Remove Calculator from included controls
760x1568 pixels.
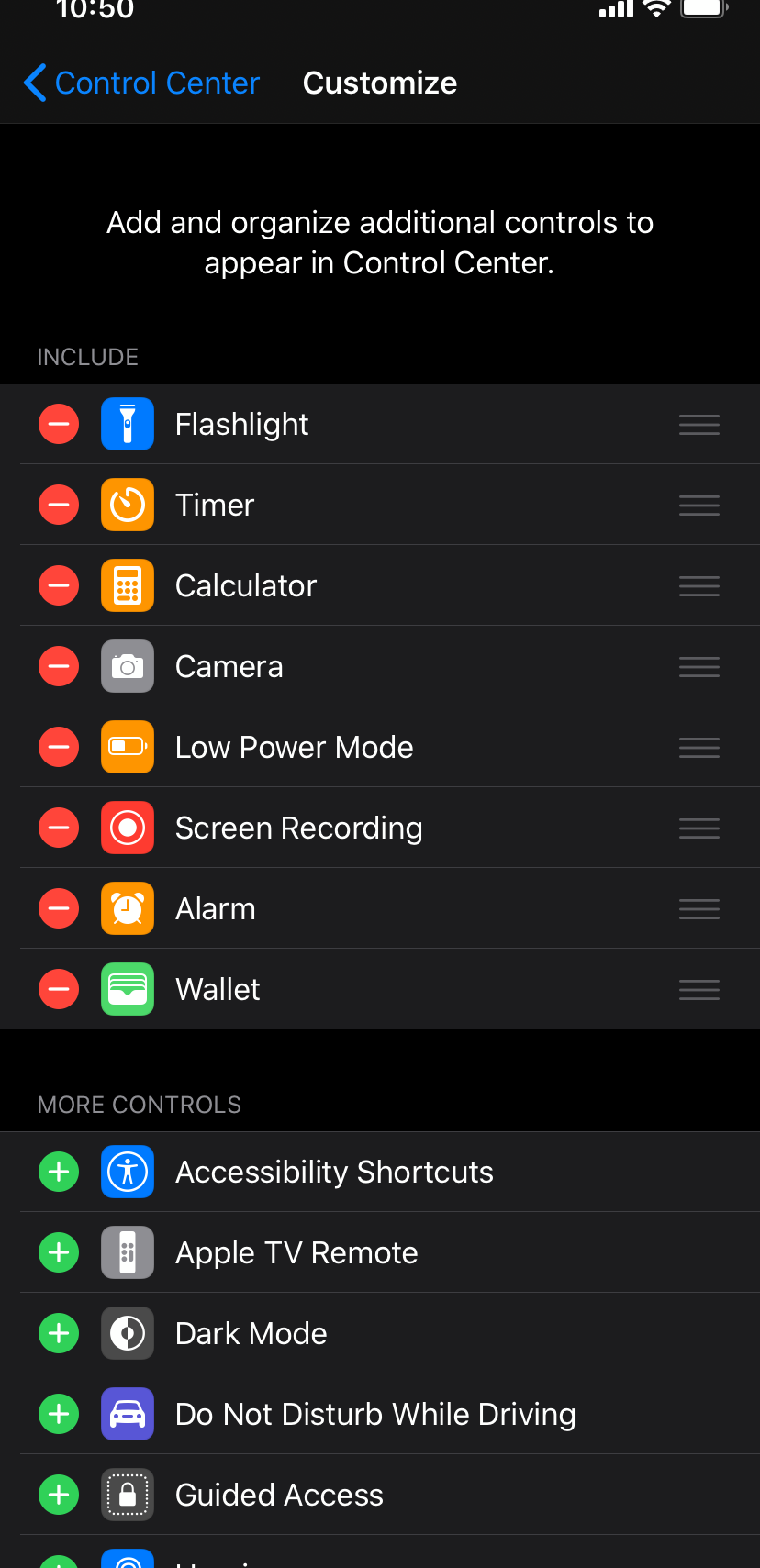[x=59, y=585]
